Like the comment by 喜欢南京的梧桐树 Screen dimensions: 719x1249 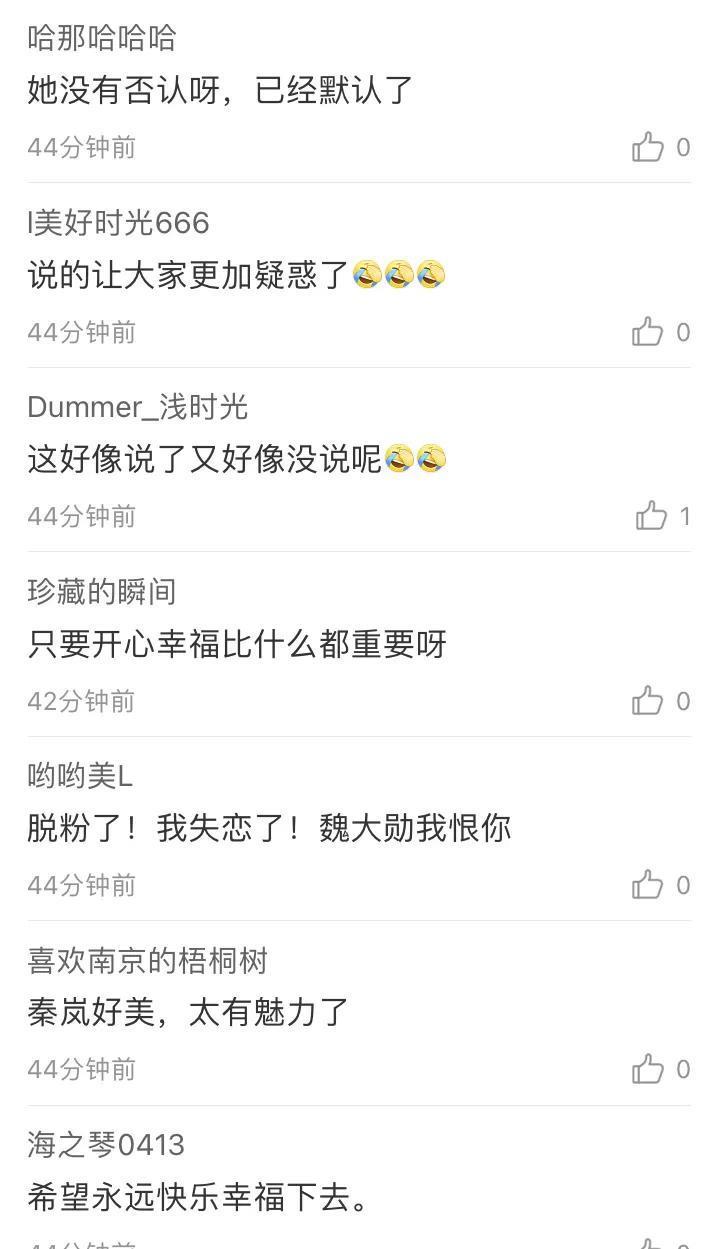[x=648, y=1069]
